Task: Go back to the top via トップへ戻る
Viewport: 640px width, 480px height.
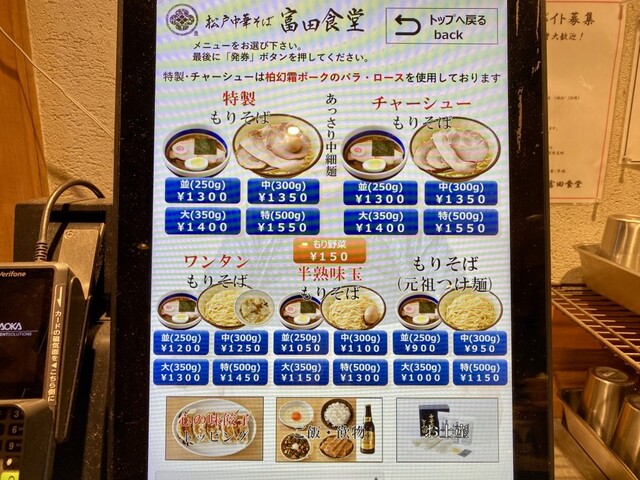Action: click(x=441, y=26)
